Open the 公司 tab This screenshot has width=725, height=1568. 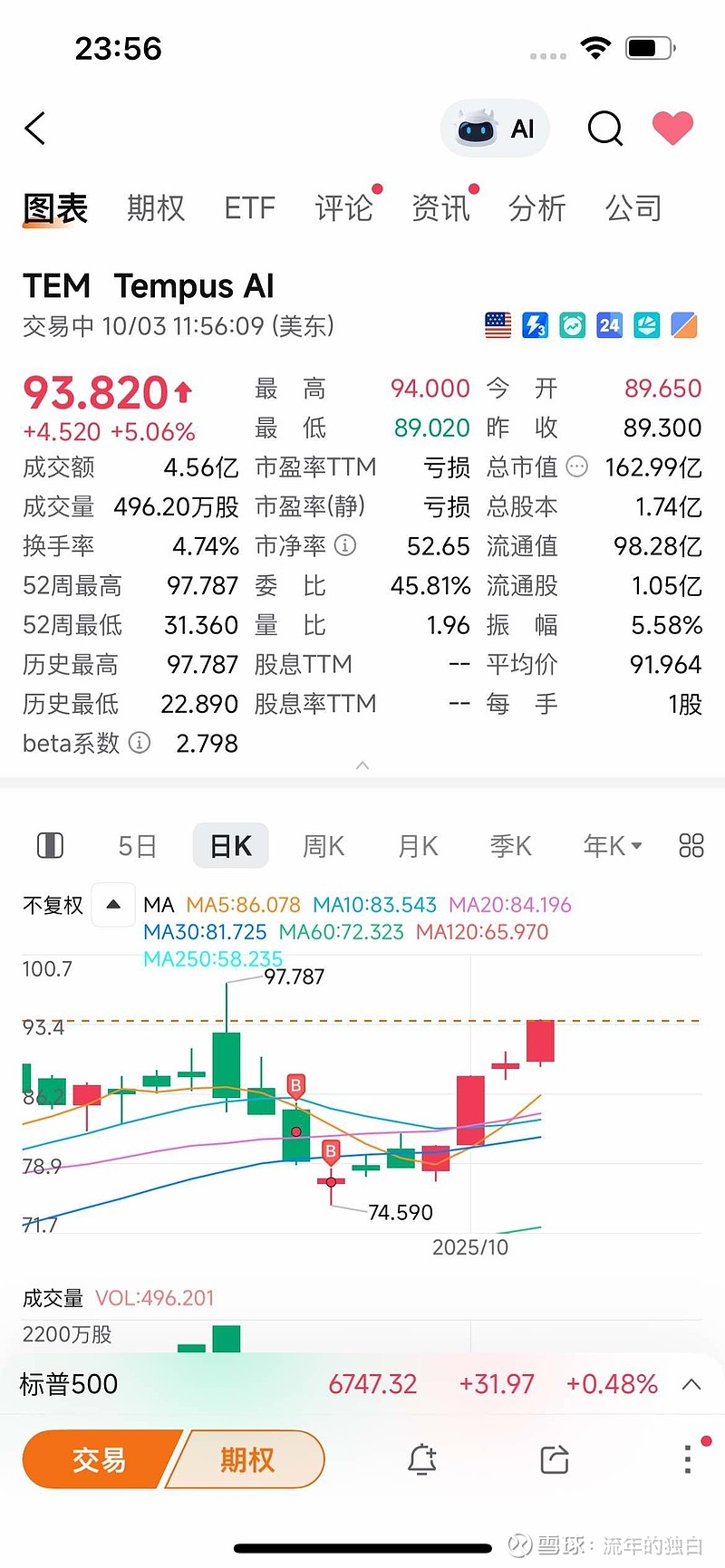(633, 208)
